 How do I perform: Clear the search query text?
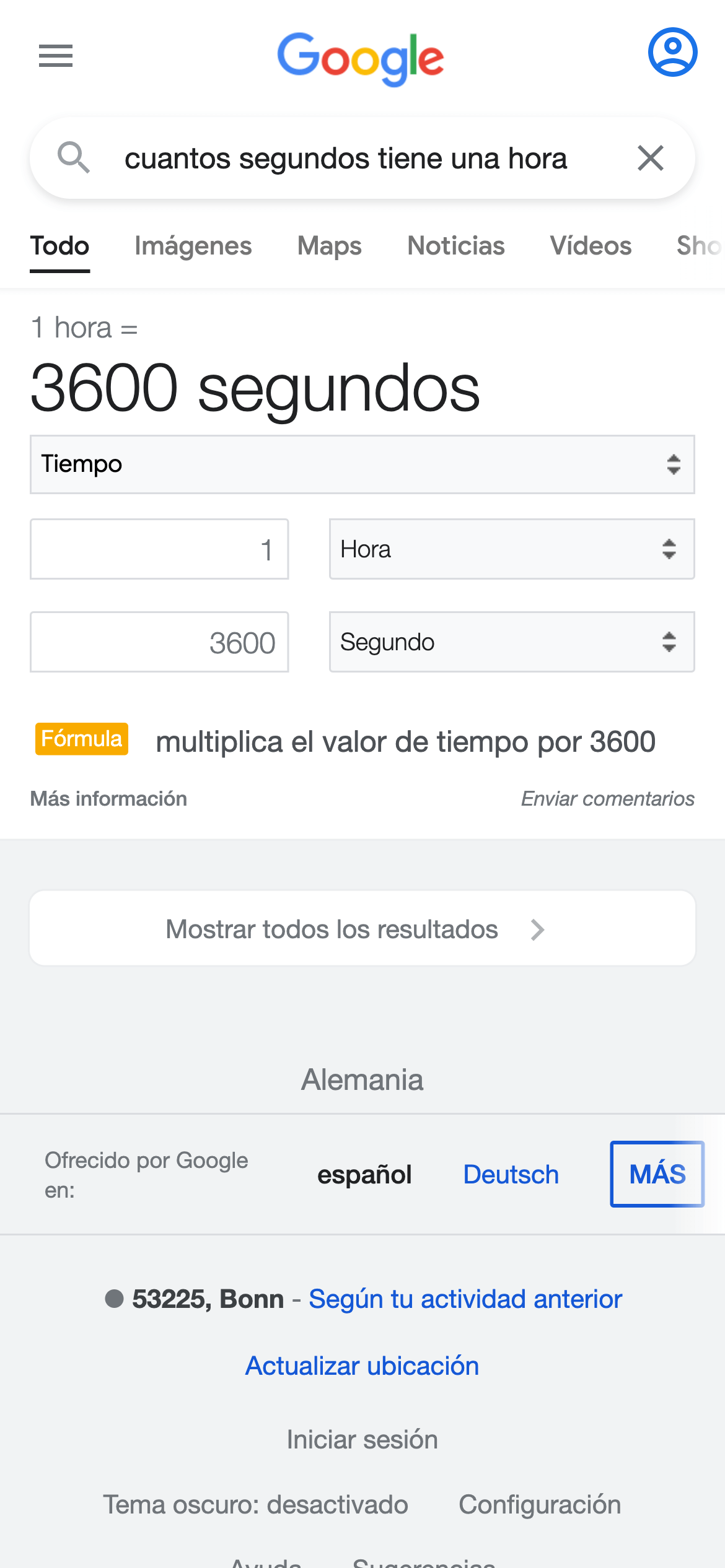pyautogui.click(x=650, y=158)
